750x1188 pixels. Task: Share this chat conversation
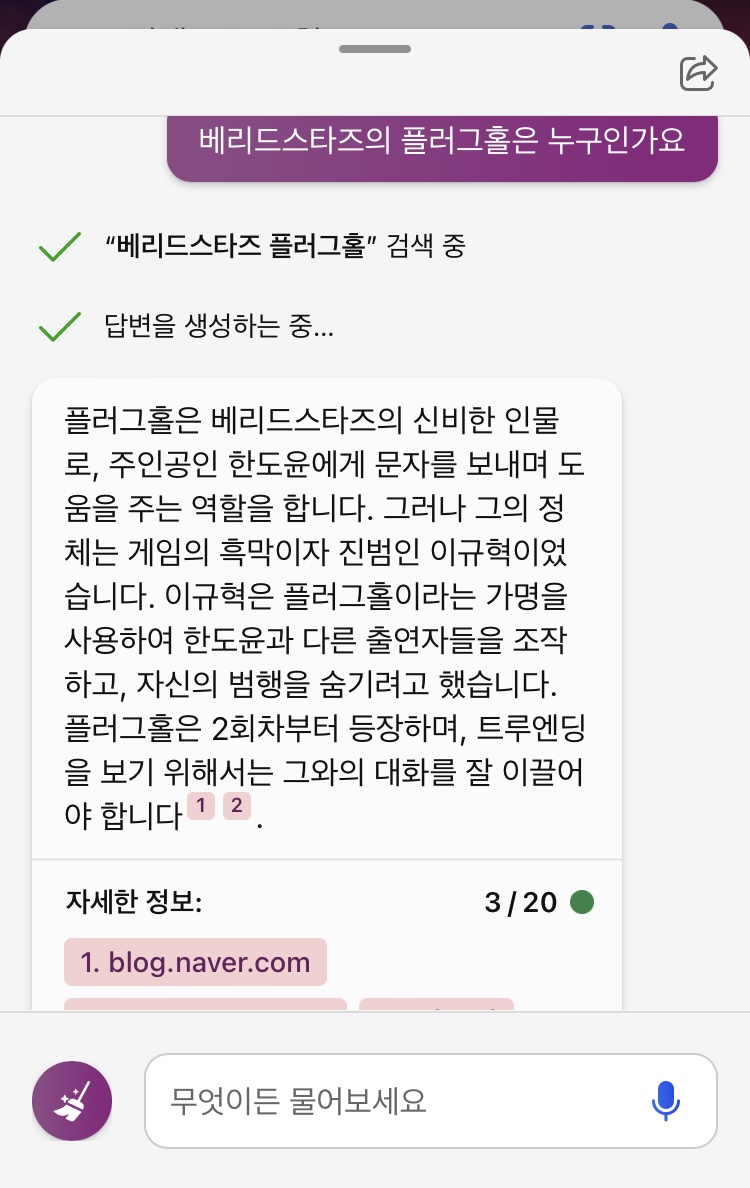pyautogui.click(x=698, y=73)
